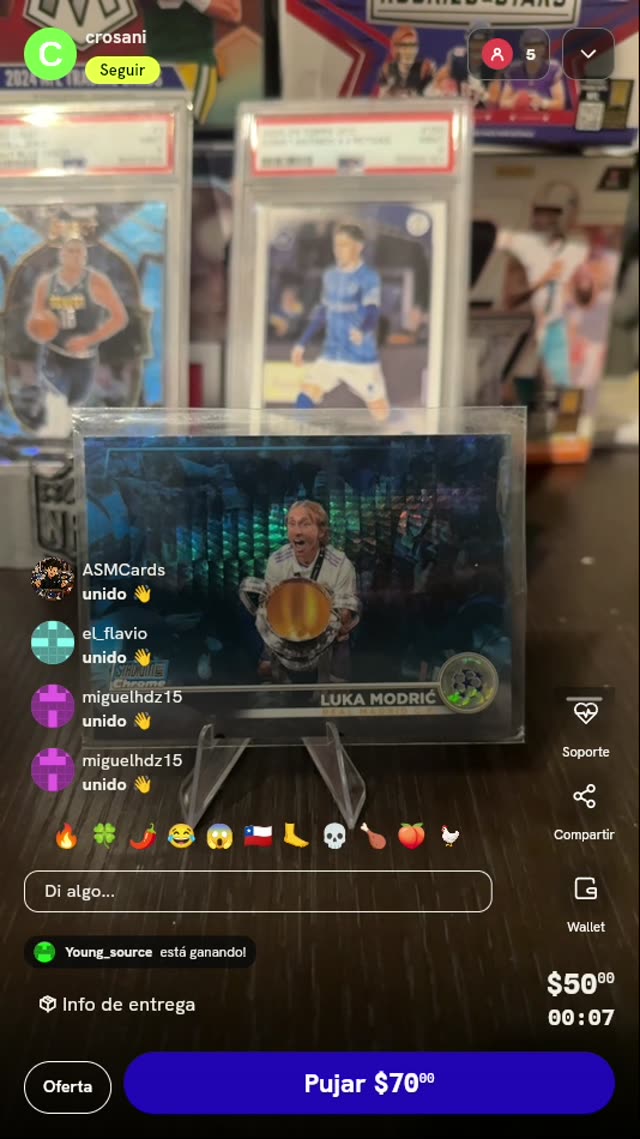Share this live stream via Compartir

coord(584,812)
